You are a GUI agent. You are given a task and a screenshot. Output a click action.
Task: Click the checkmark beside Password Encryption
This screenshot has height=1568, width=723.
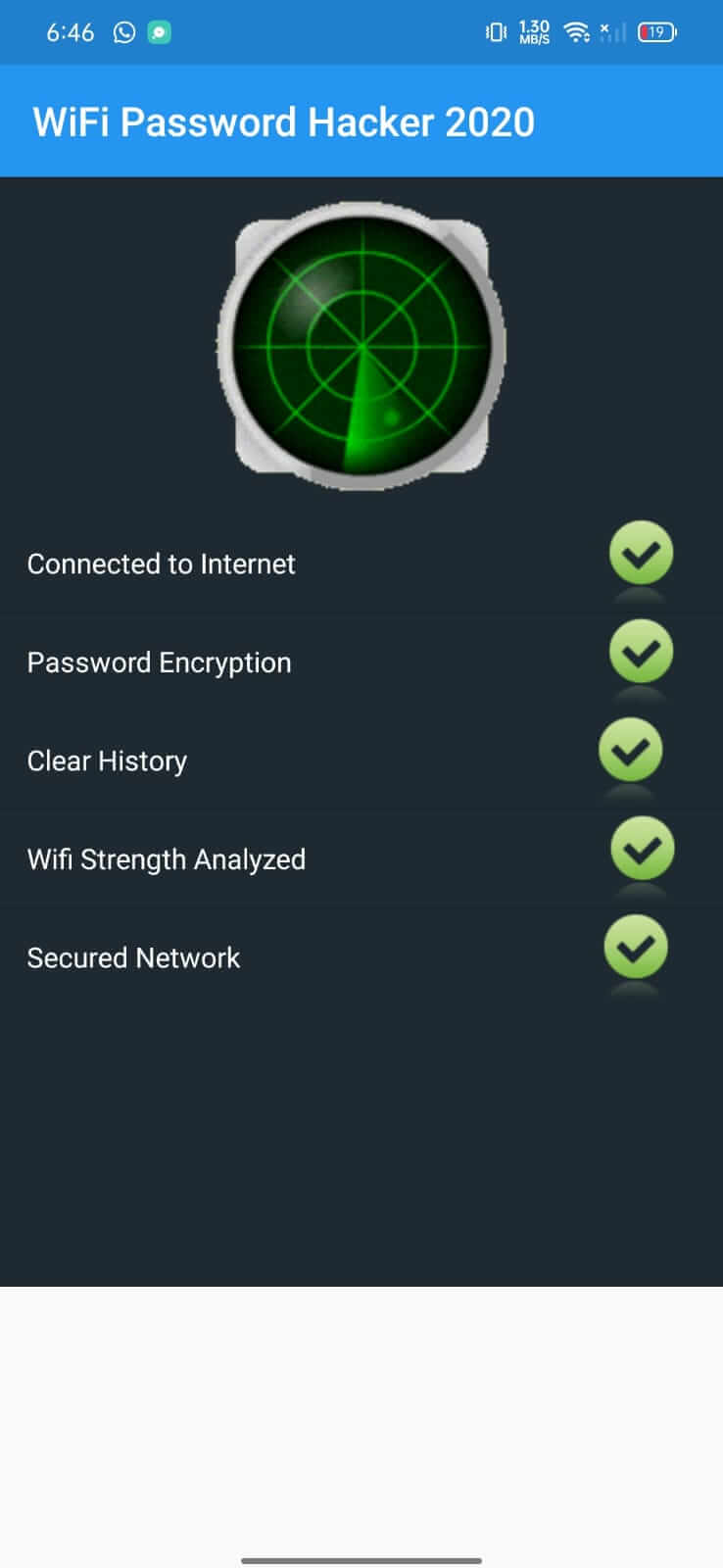pyautogui.click(x=641, y=653)
